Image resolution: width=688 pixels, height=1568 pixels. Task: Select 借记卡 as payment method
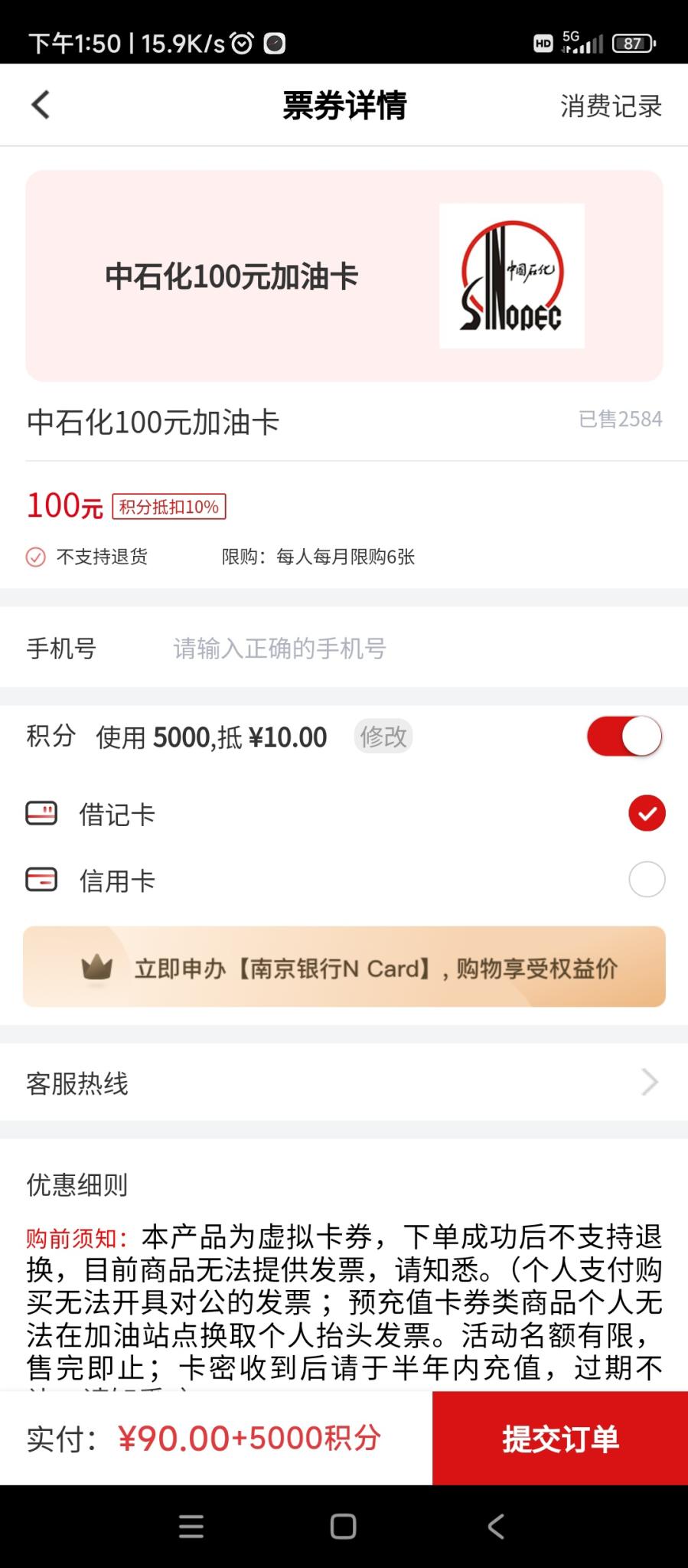click(x=647, y=813)
